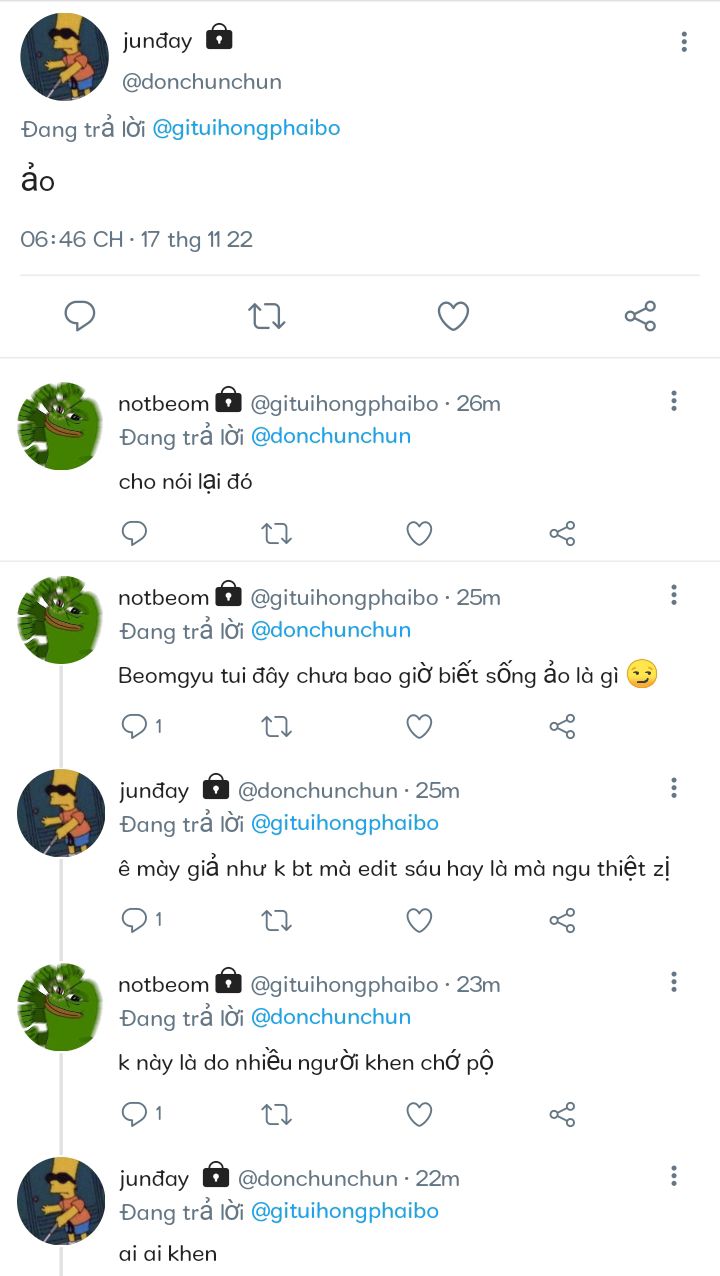Open comments on the "ê mày giả như" reply
720x1276 pixels.
click(135, 920)
